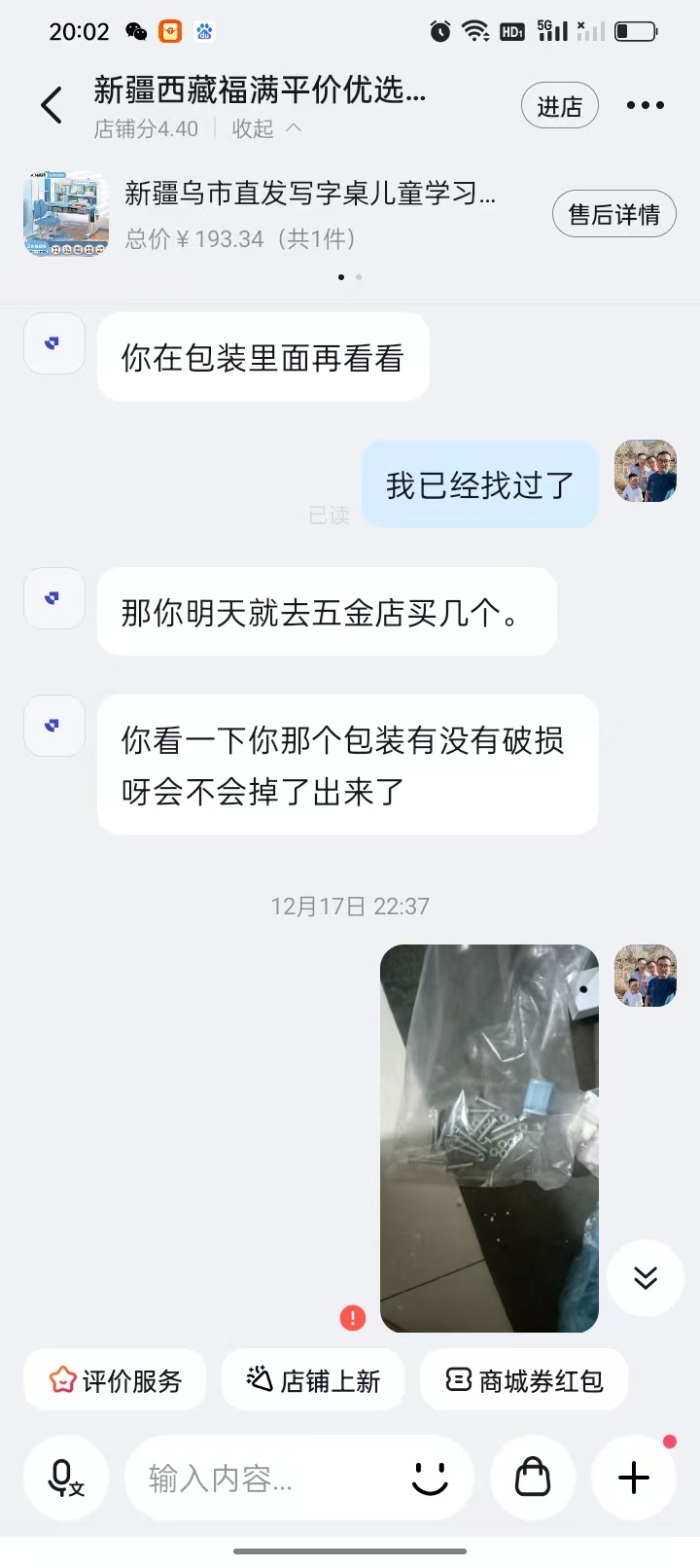Viewport: 700px width, 1568px height.
Task: Collapse the order card with 收起
Action: [x=265, y=129]
